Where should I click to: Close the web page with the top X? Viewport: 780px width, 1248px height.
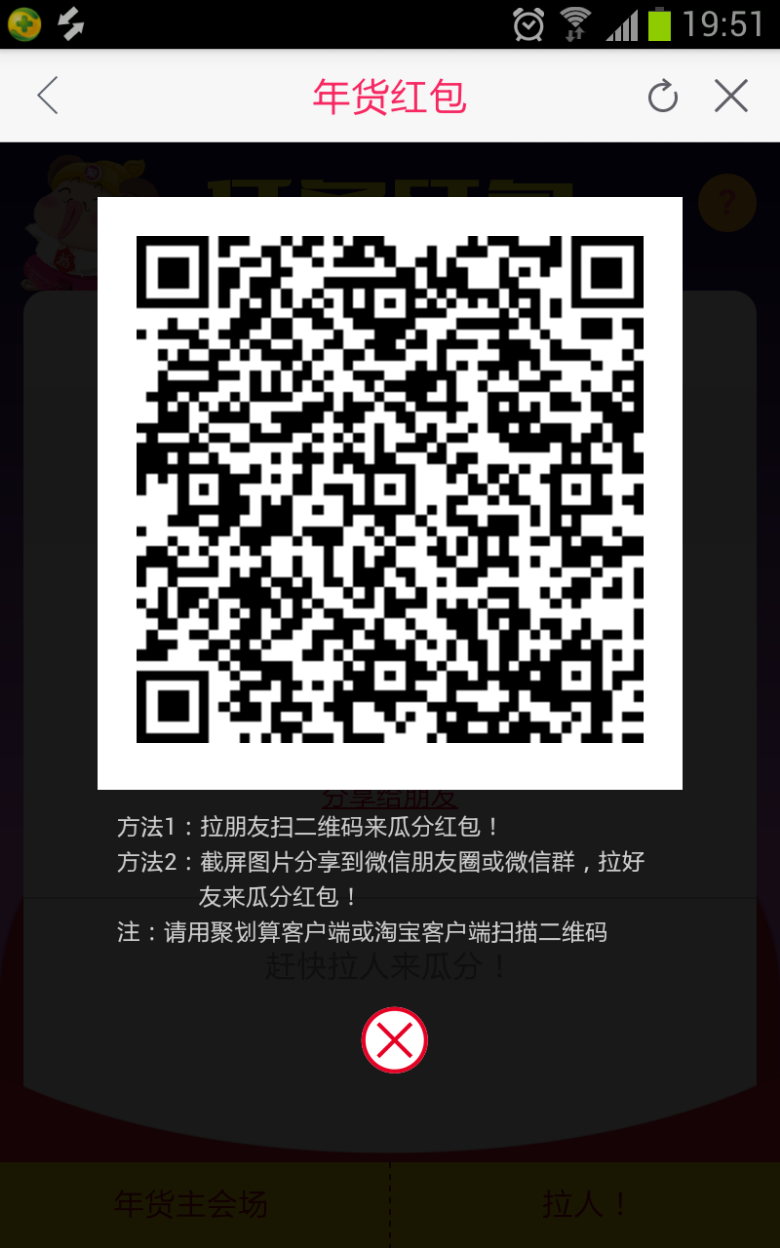(731, 96)
